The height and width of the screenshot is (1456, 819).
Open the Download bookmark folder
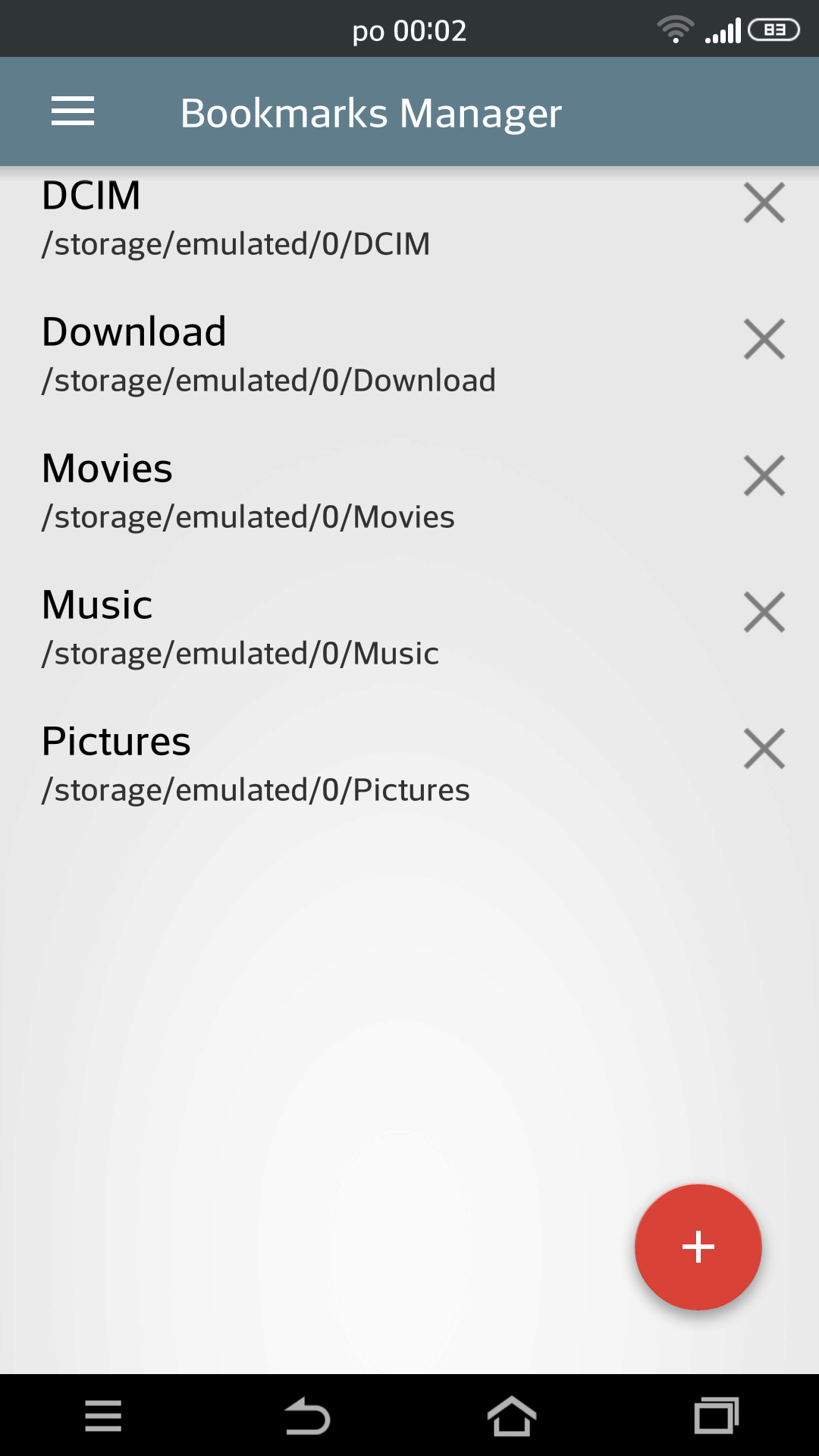click(x=364, y=354)
